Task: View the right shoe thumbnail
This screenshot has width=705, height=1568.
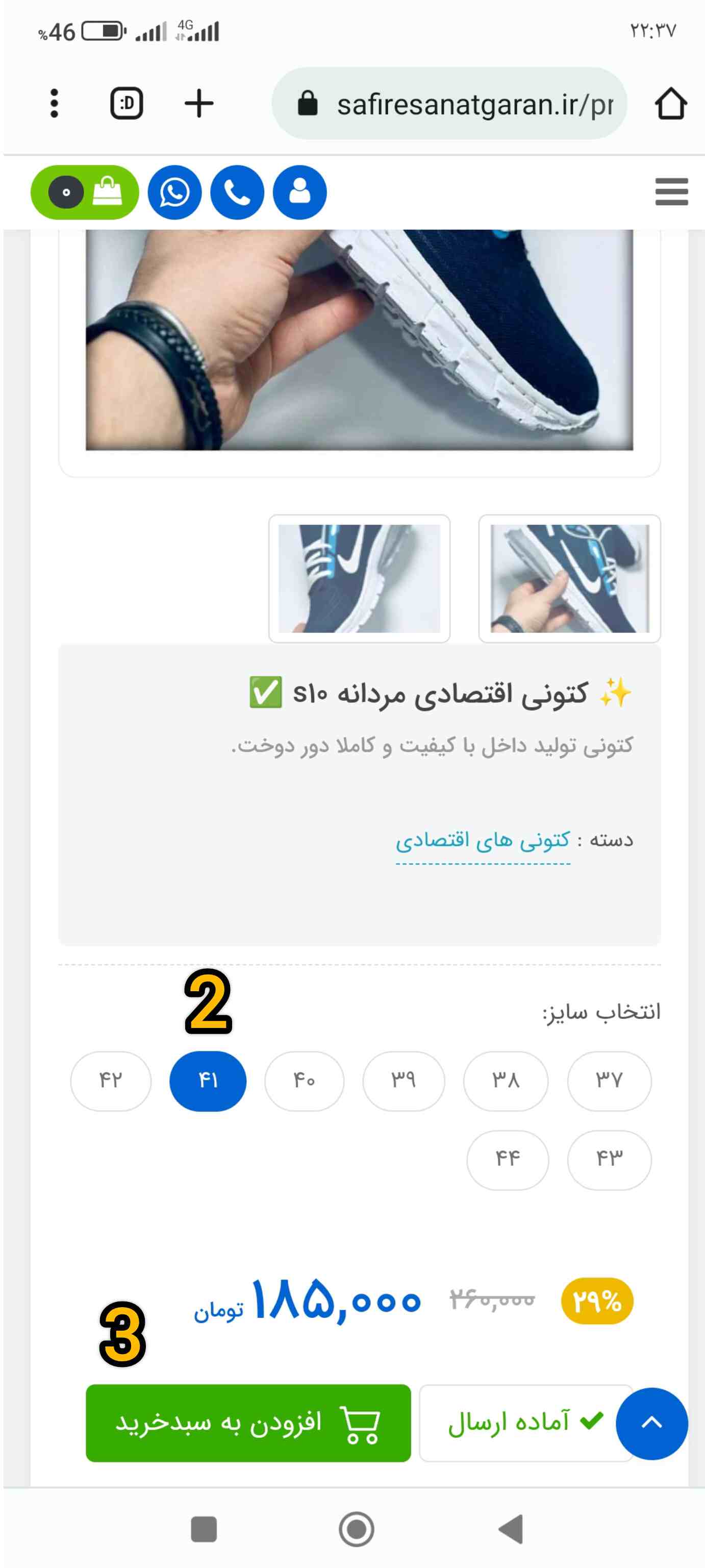Action: coord(569,578)
